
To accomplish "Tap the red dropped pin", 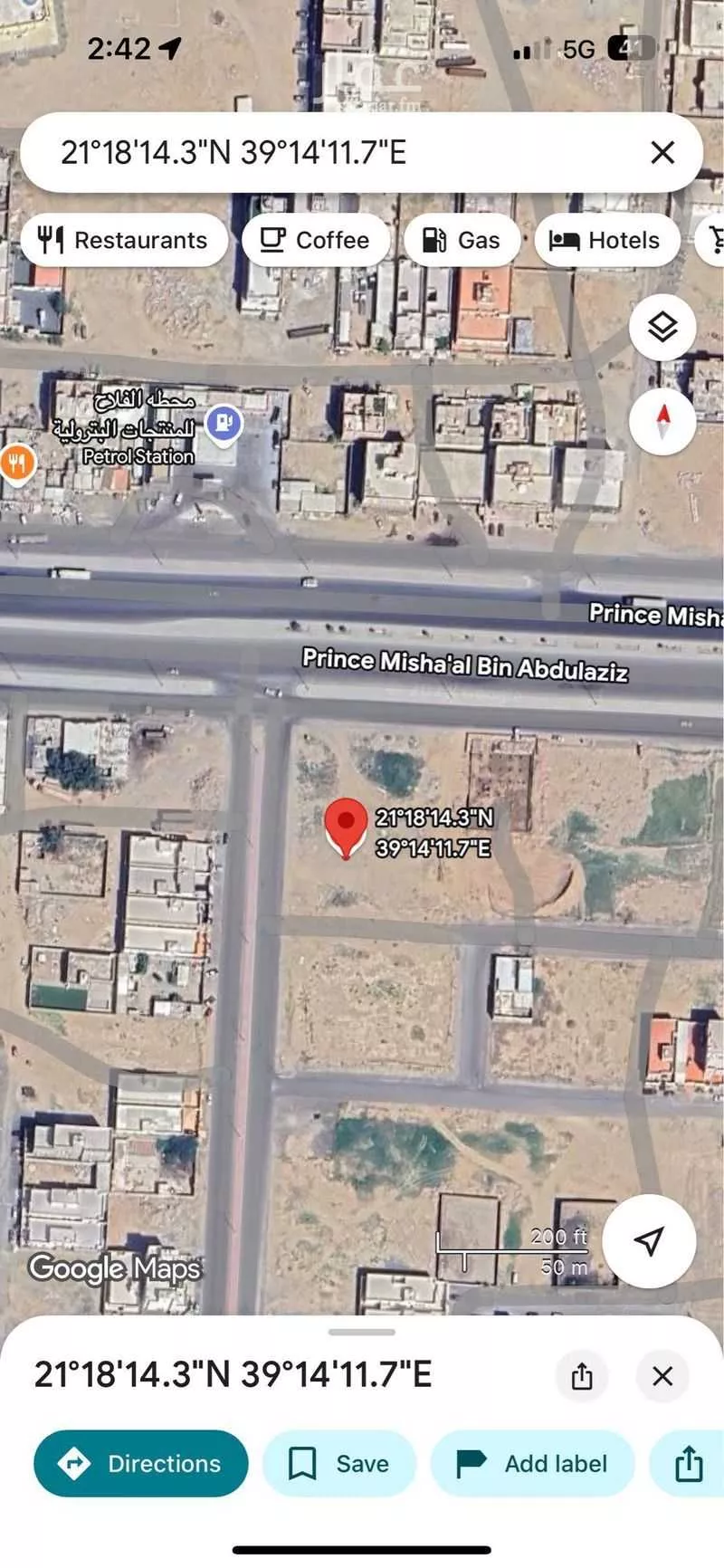I will coord(346,826).
